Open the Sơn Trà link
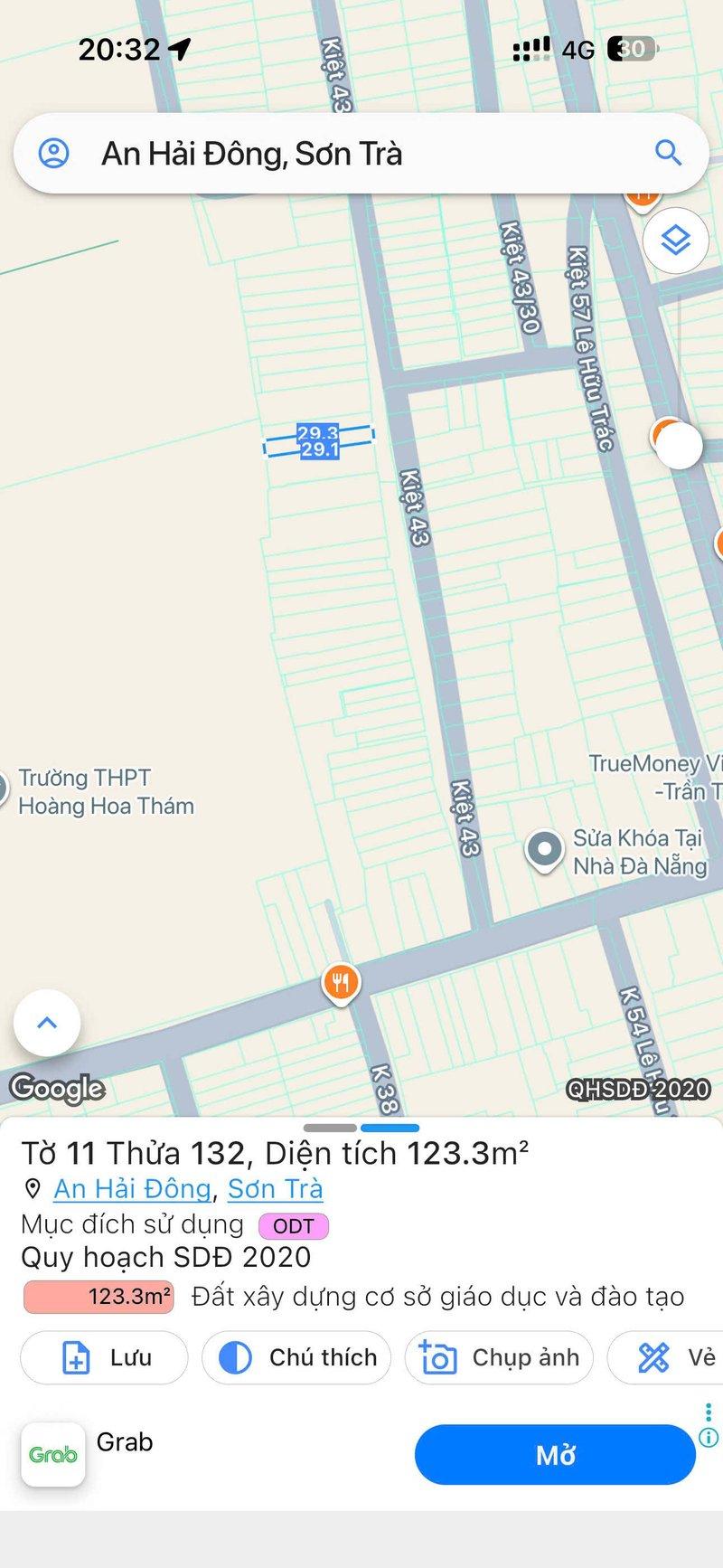723x1568 pixels. [274, 1189]
